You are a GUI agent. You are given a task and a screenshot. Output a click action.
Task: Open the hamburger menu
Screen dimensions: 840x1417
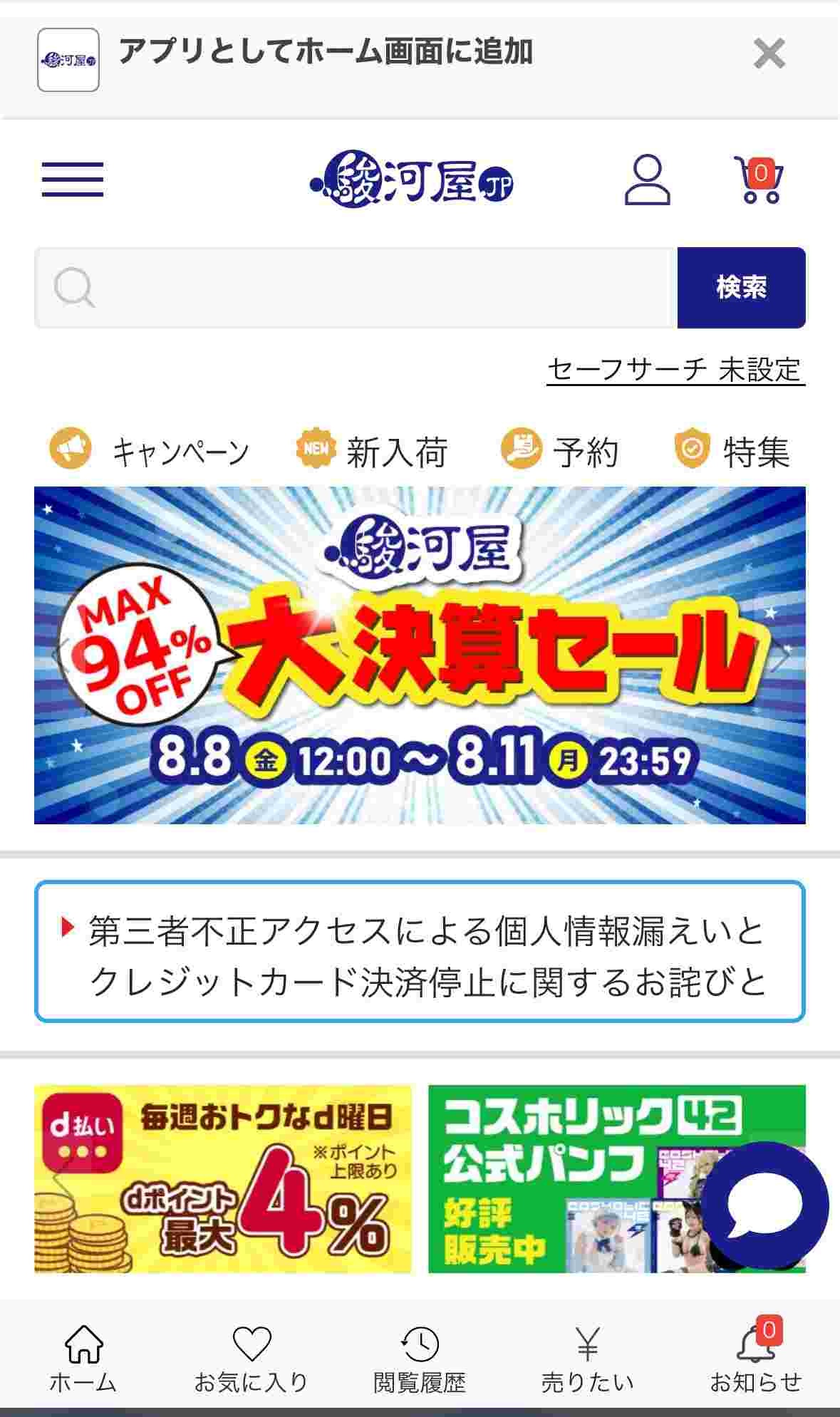point(72,180)
